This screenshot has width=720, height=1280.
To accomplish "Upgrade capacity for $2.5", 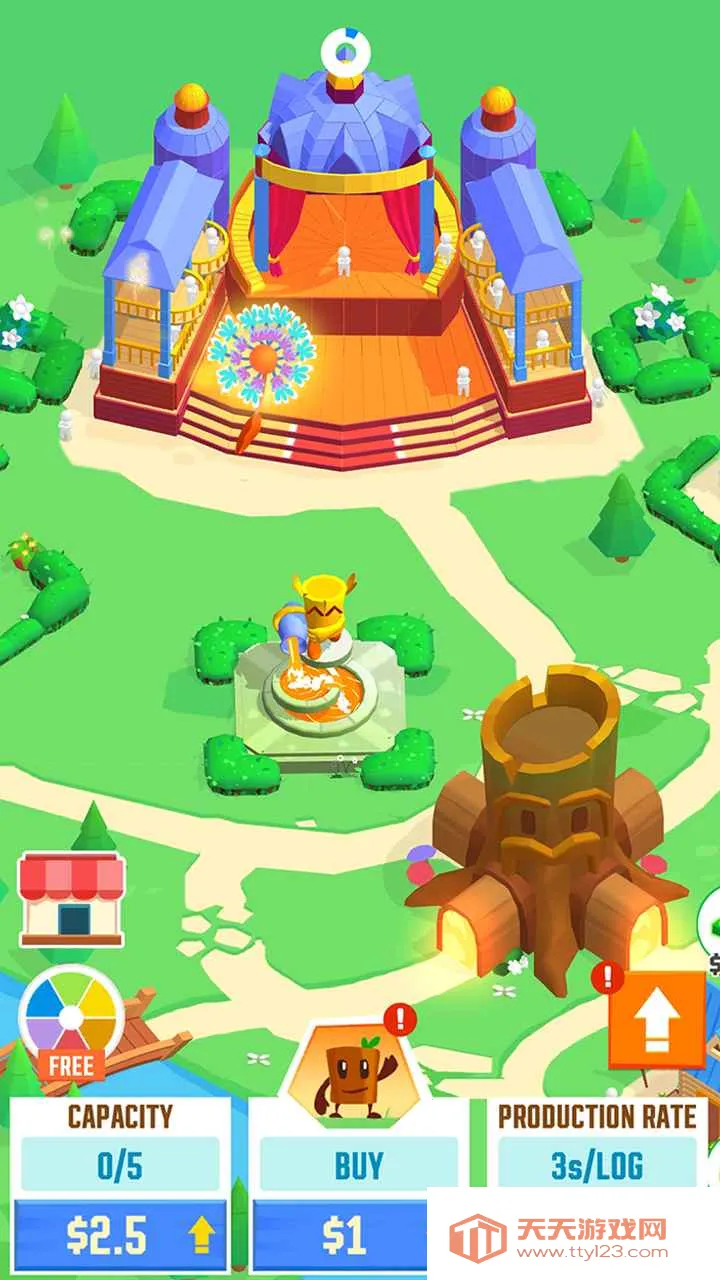I will tap(120, 1236).
